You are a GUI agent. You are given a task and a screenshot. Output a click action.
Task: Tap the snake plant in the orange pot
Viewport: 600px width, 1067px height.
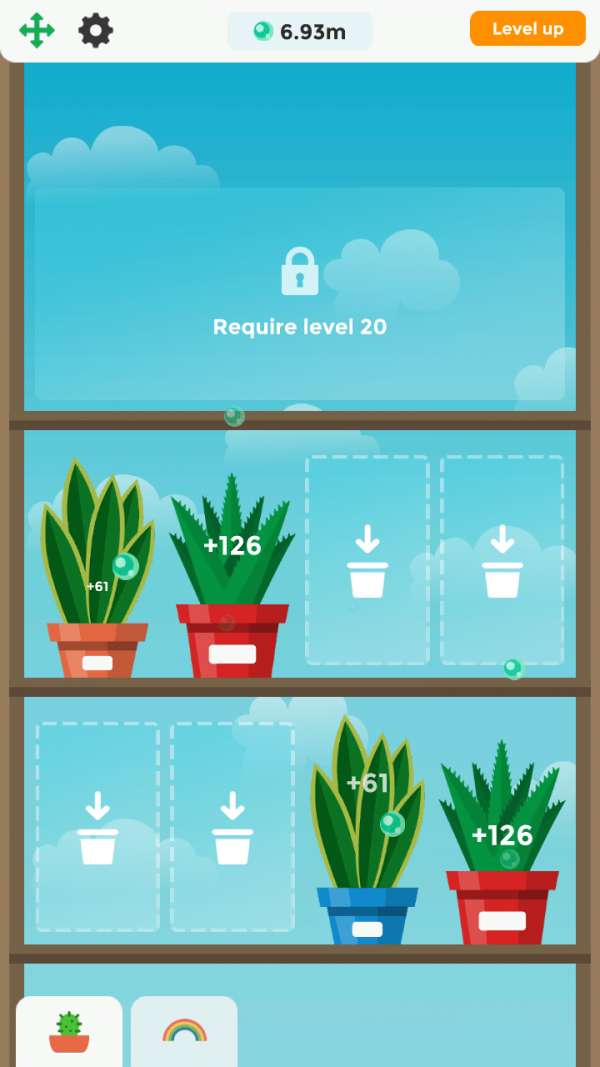coord(96,570)
